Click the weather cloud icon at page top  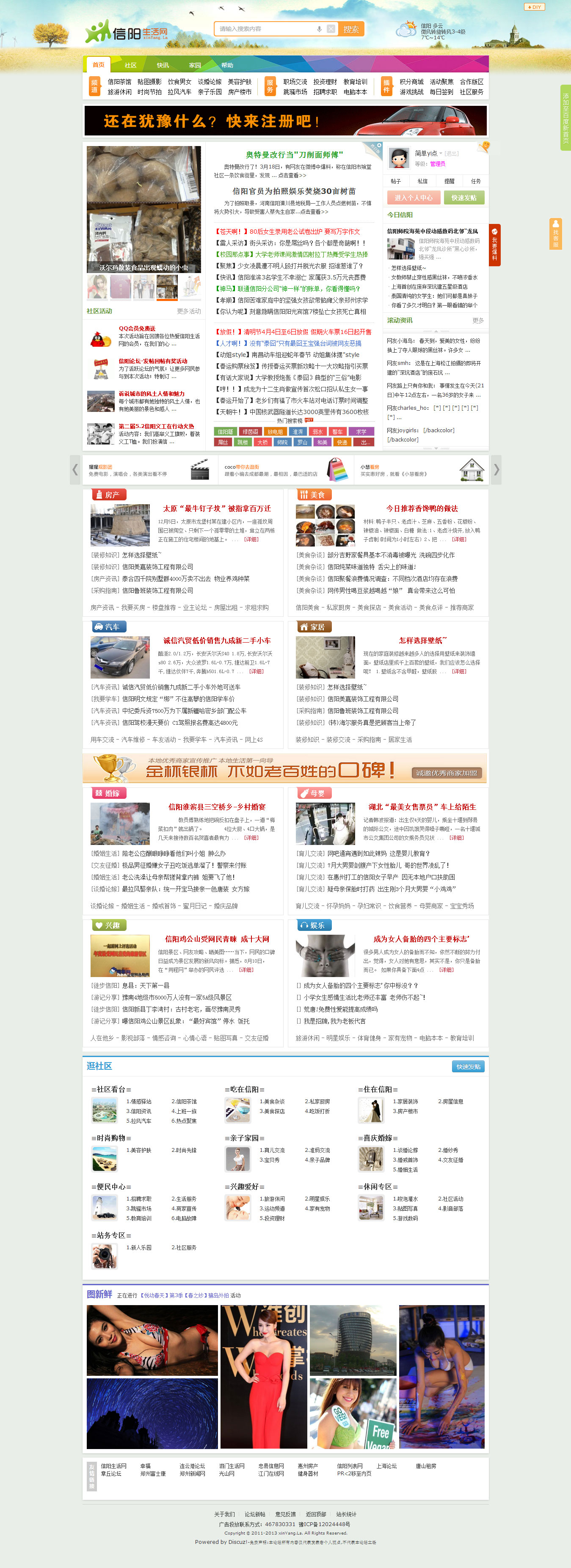[x=405, y=31]
